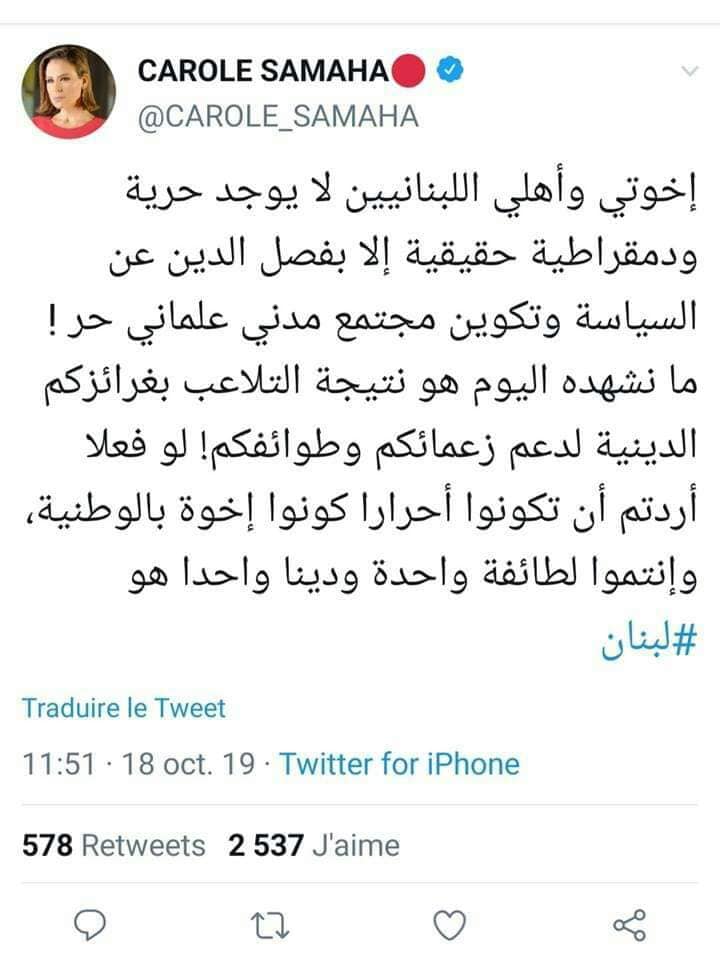The width and height of the screenshot is (720, 960).
Task: Open the @CAROLE_SAMAHA profile handle
Action: point(276,117)
